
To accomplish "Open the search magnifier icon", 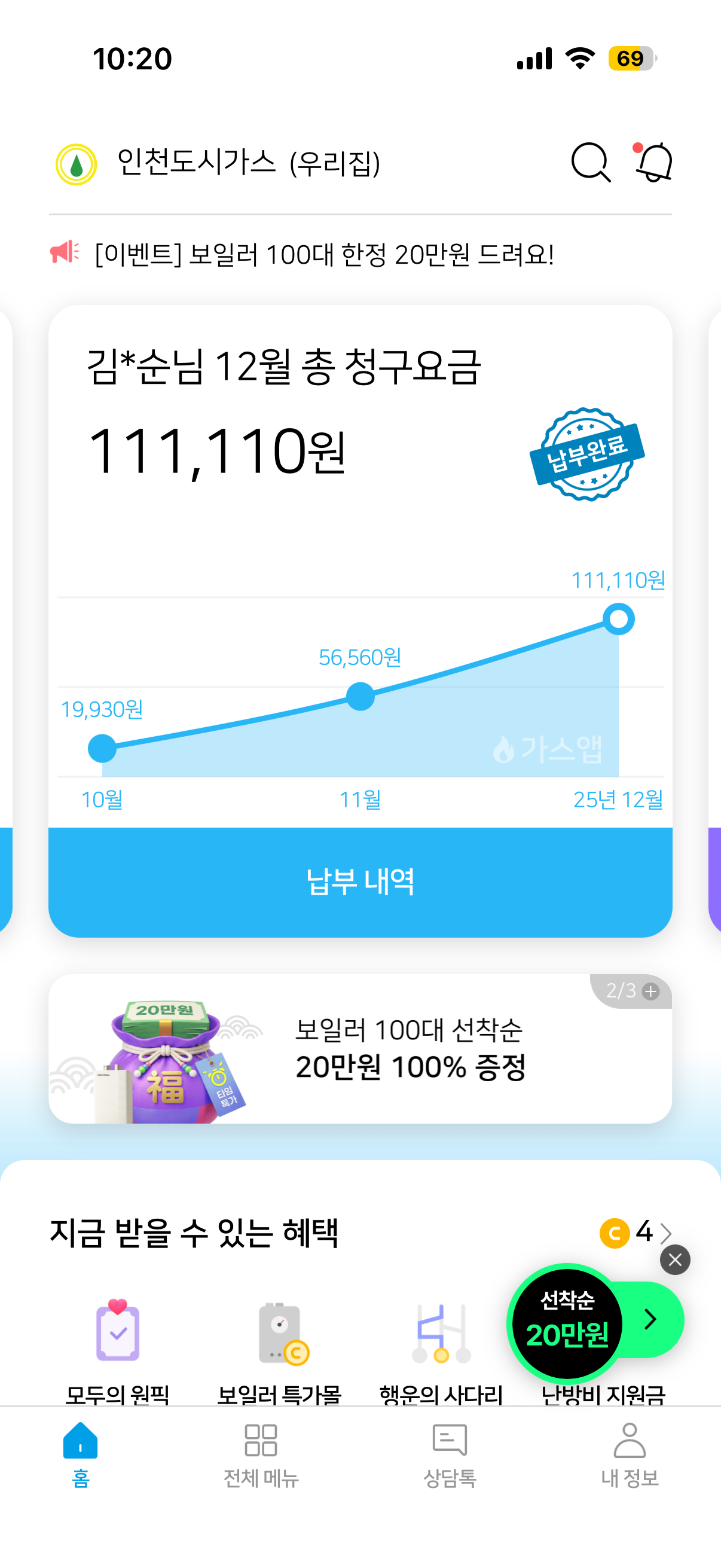I will pyautogui.click(x=589, y=163).
